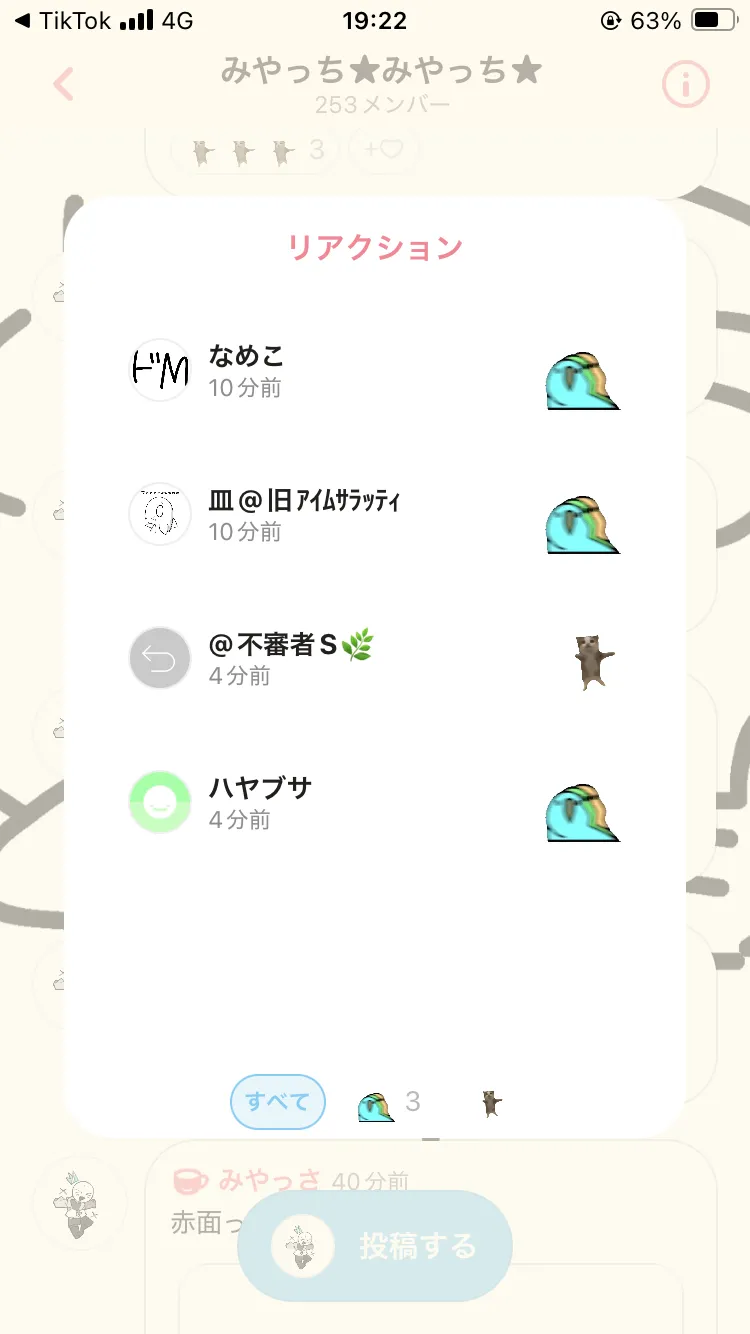The height and width of the screenshot is (1334, 750).
Task: Filter by the dancing cat reaction tab
Action: click(x=491, y=1104)
